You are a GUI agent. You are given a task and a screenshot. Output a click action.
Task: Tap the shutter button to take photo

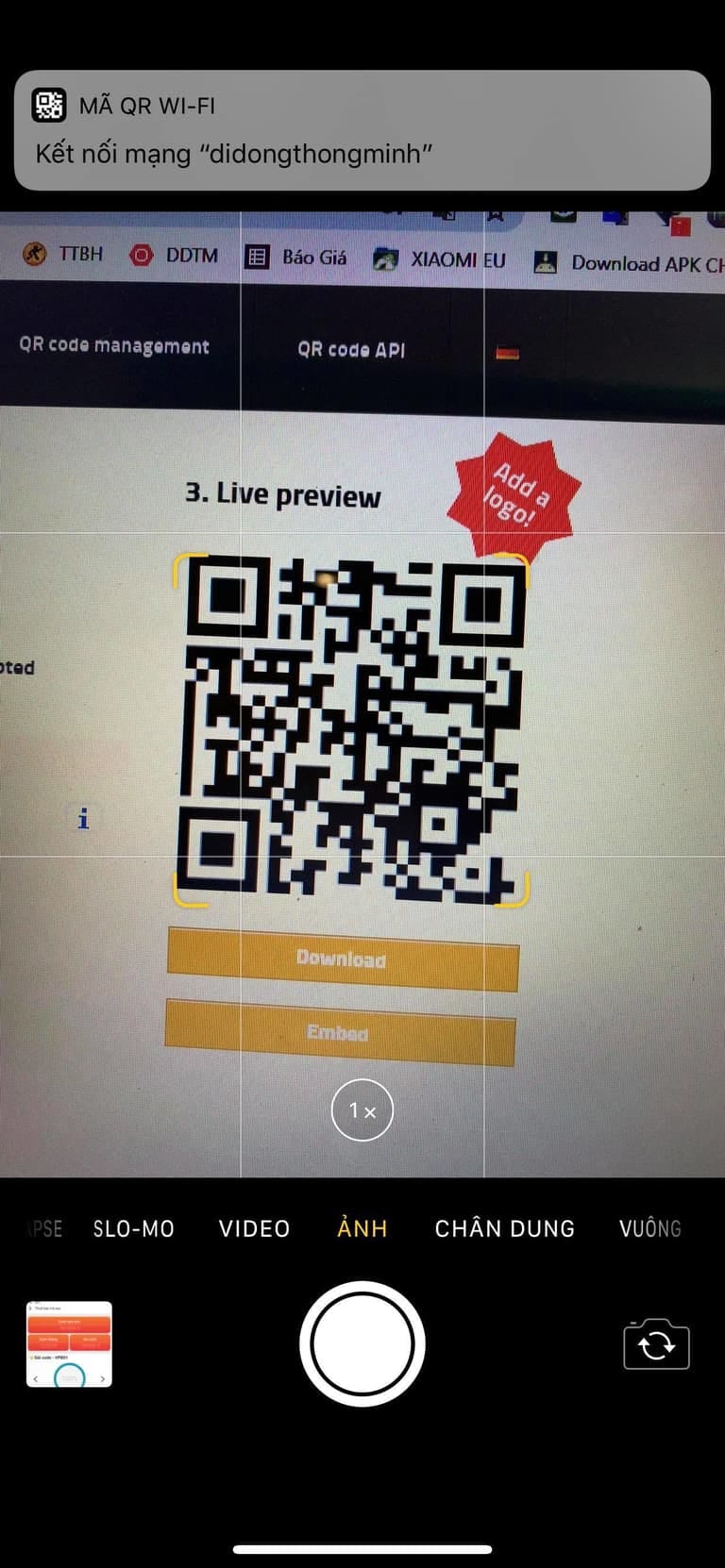tap(362, 1343)
